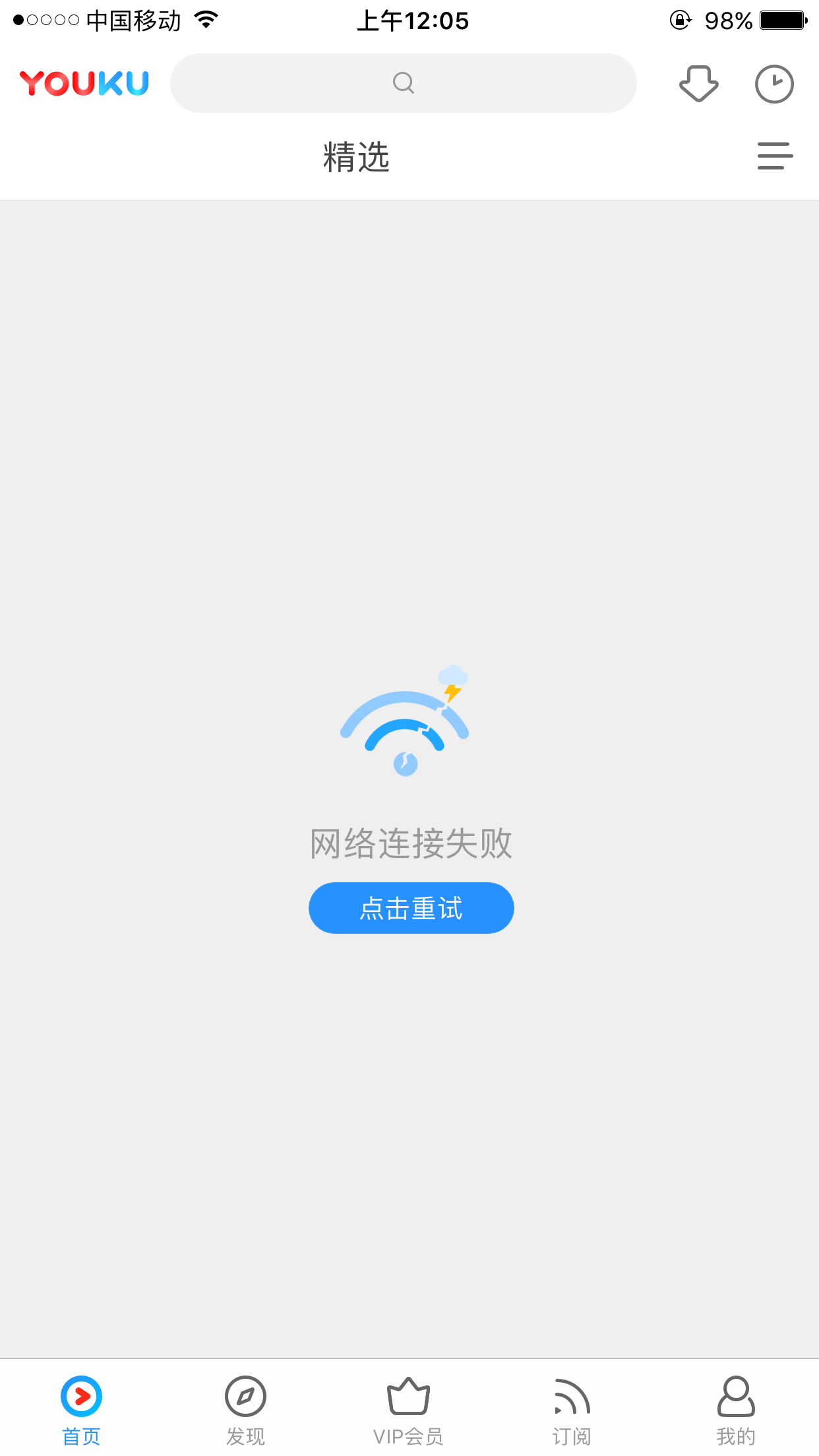Open the downloads icon
Viewport: 819px width, 1456px height.
tap(698, 84)
